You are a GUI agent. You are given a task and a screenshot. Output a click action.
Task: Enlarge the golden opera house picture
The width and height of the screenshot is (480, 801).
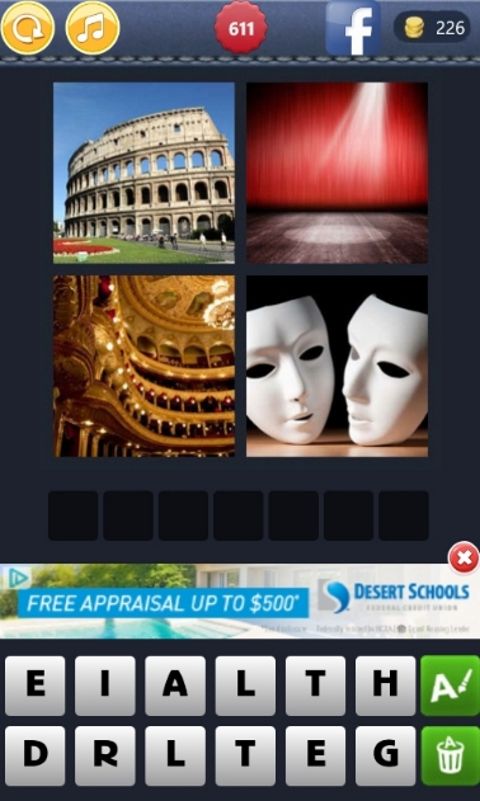pos(144,366)
